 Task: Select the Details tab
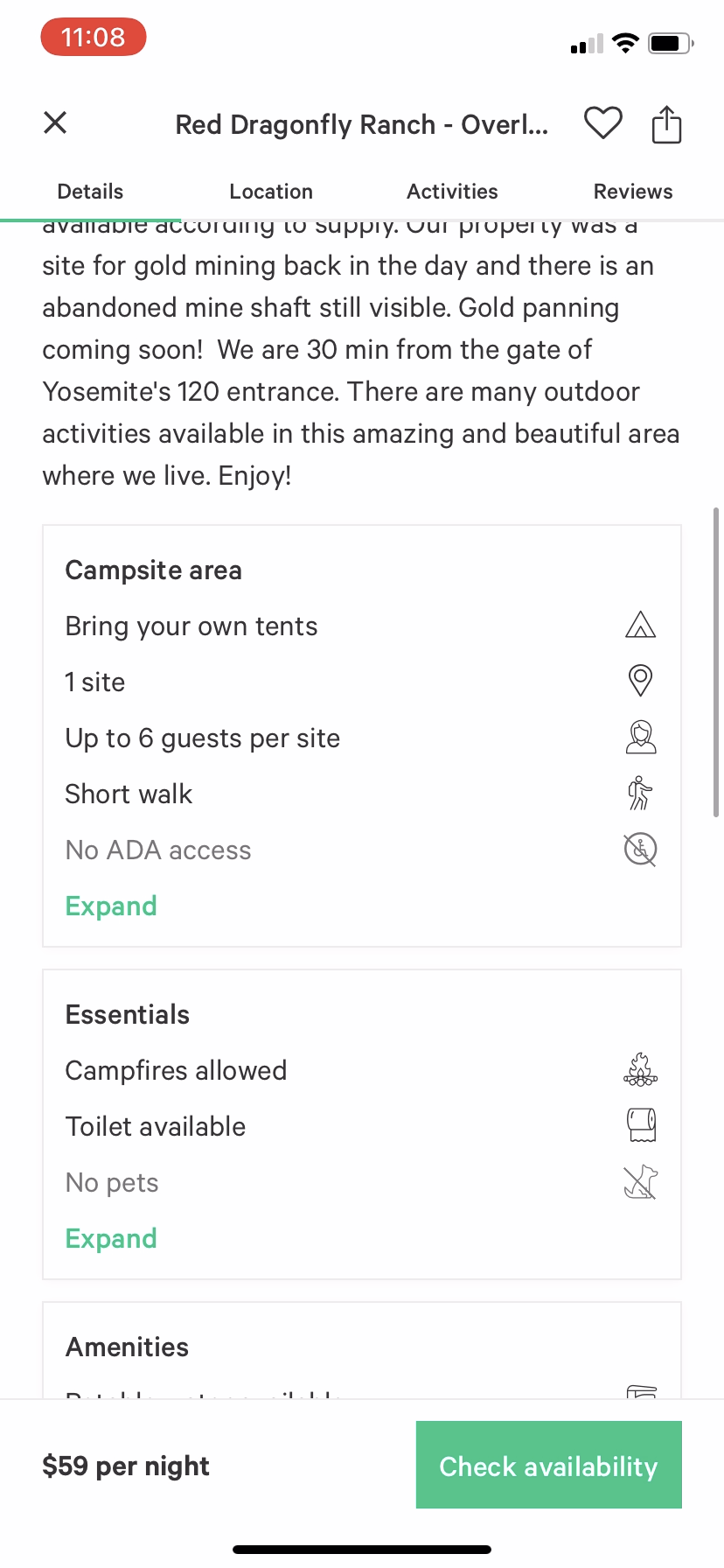click(90, 191)
